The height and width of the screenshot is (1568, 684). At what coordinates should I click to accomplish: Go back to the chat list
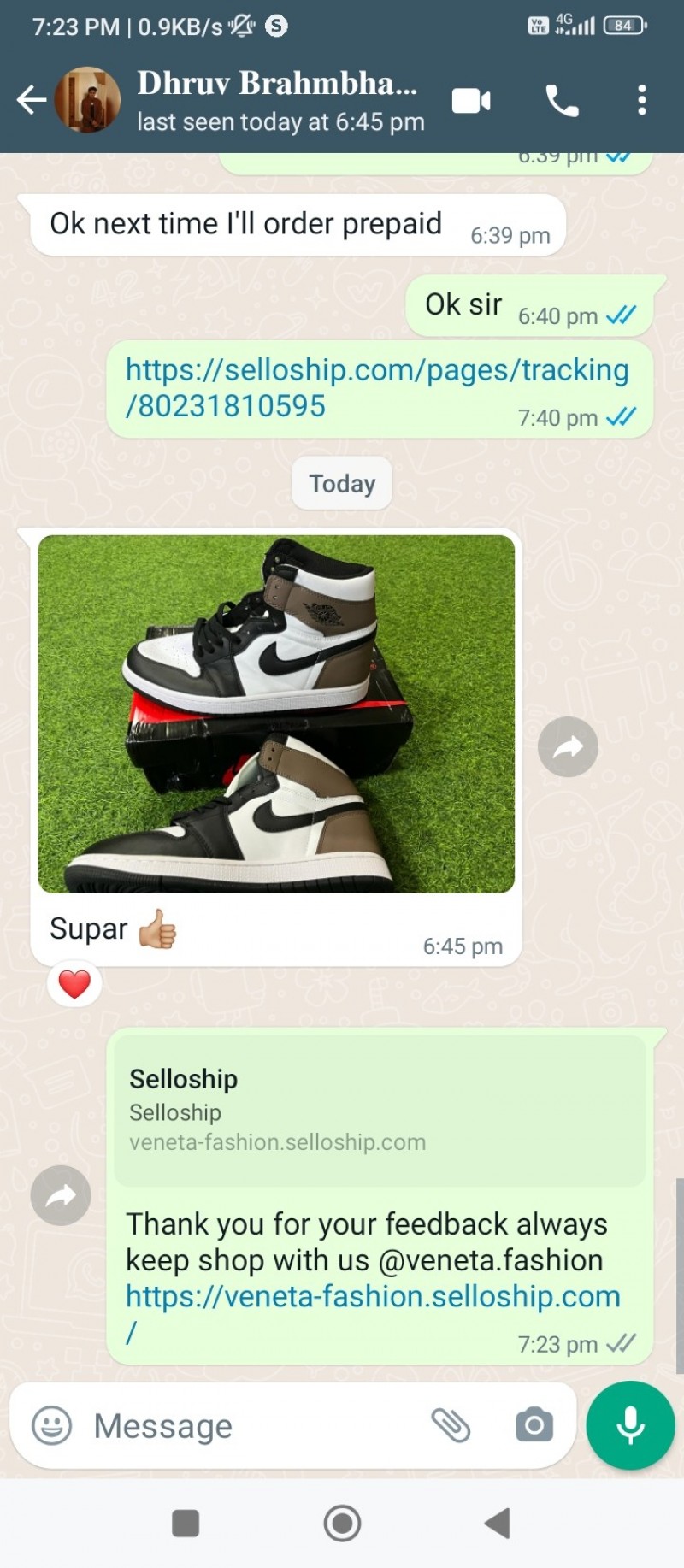[31, 100]
